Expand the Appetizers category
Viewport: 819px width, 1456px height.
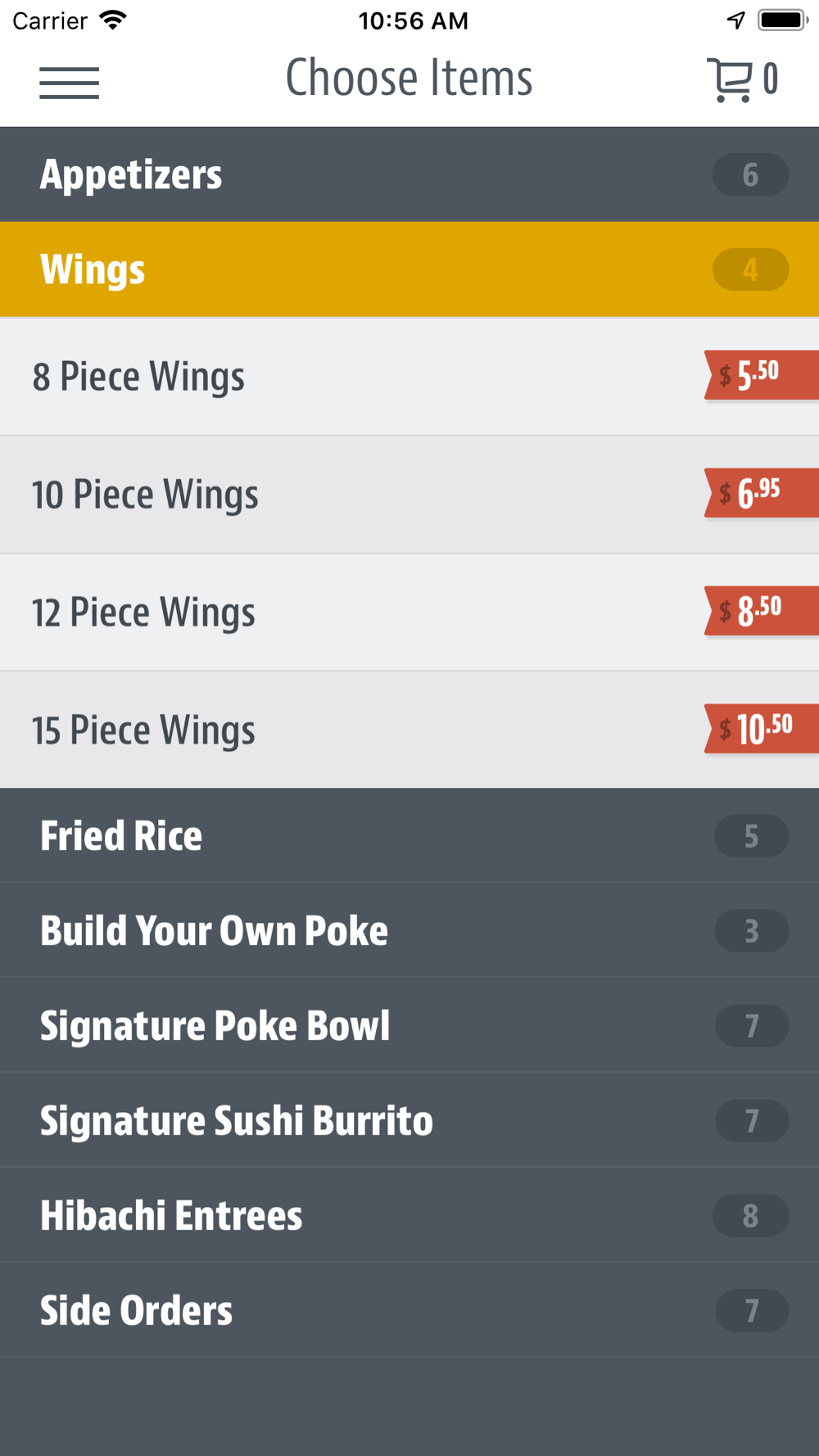[409, 174]
